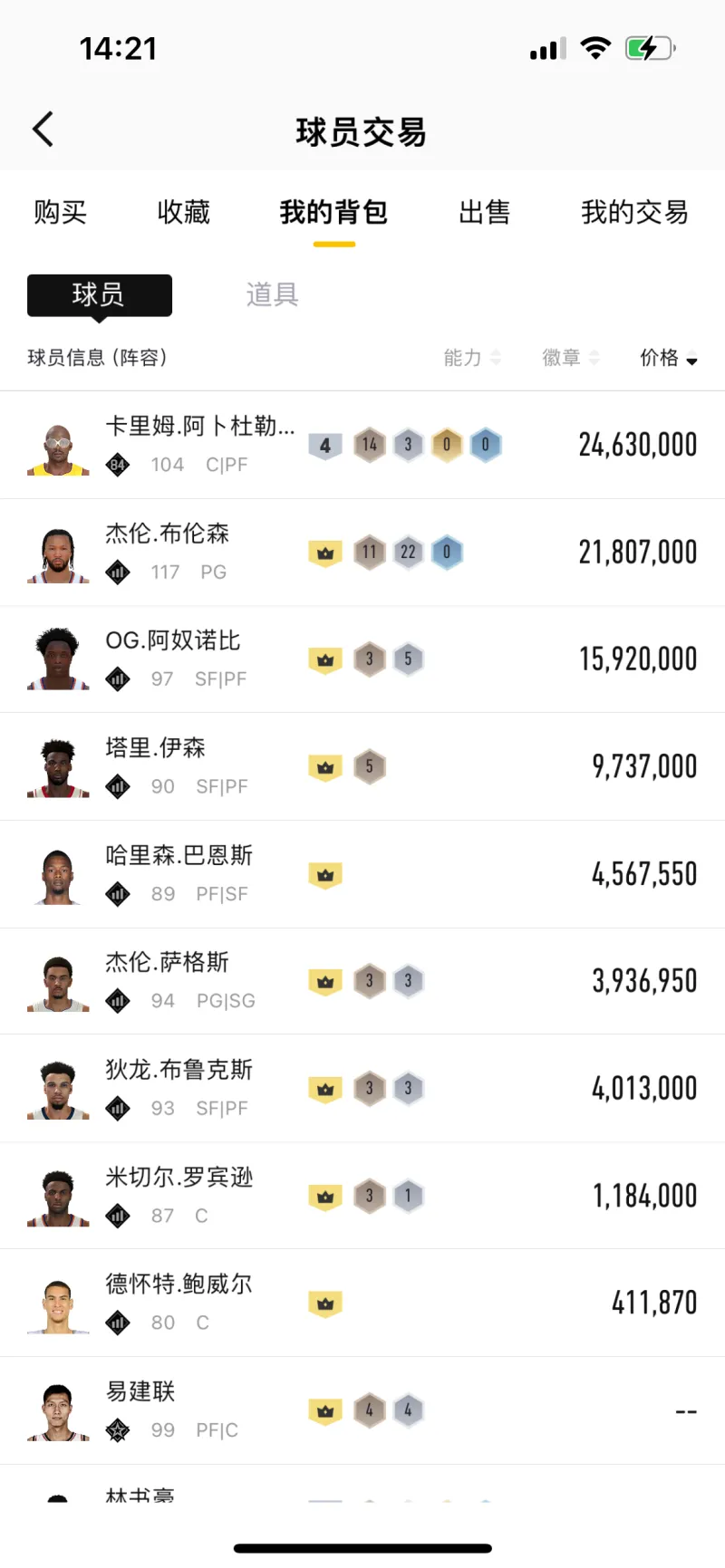Viewport: 725px width, 1568px height.
Task: Sort list by 能力
Action: pyautogui.click(x=471, y=358)
